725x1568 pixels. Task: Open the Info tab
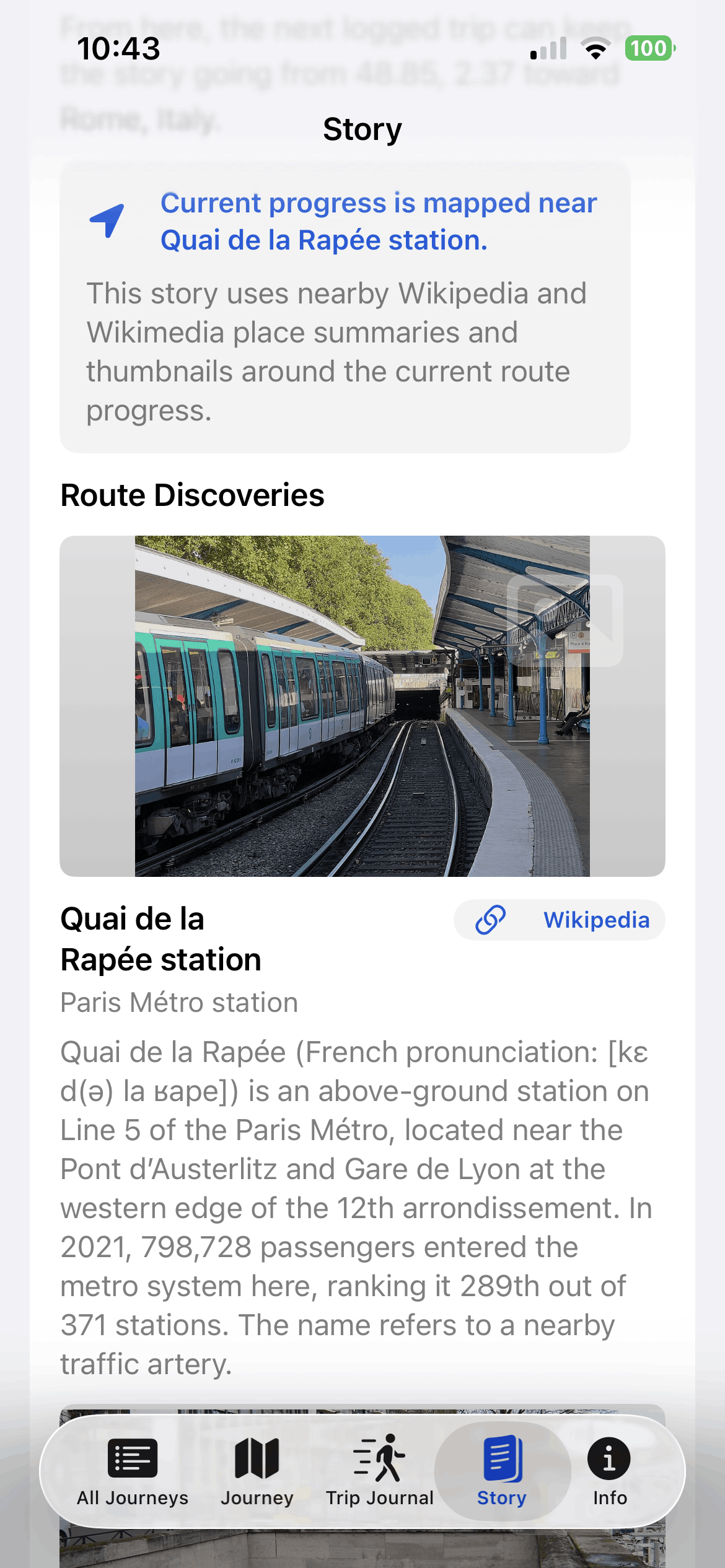tap(610, 1471)
